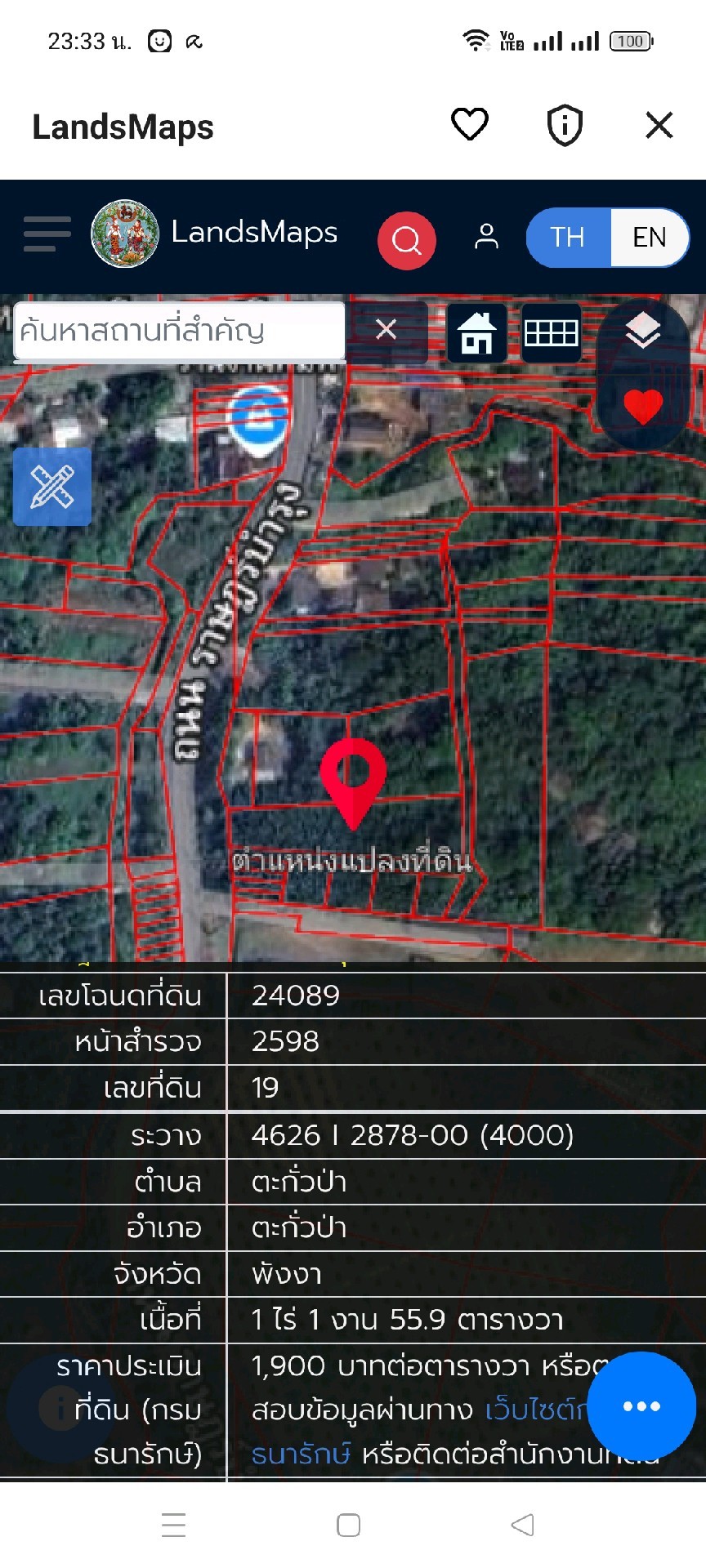This screenshot has width=706, height=1568.
Task: Clear the place search box
Action: point(387,330)
